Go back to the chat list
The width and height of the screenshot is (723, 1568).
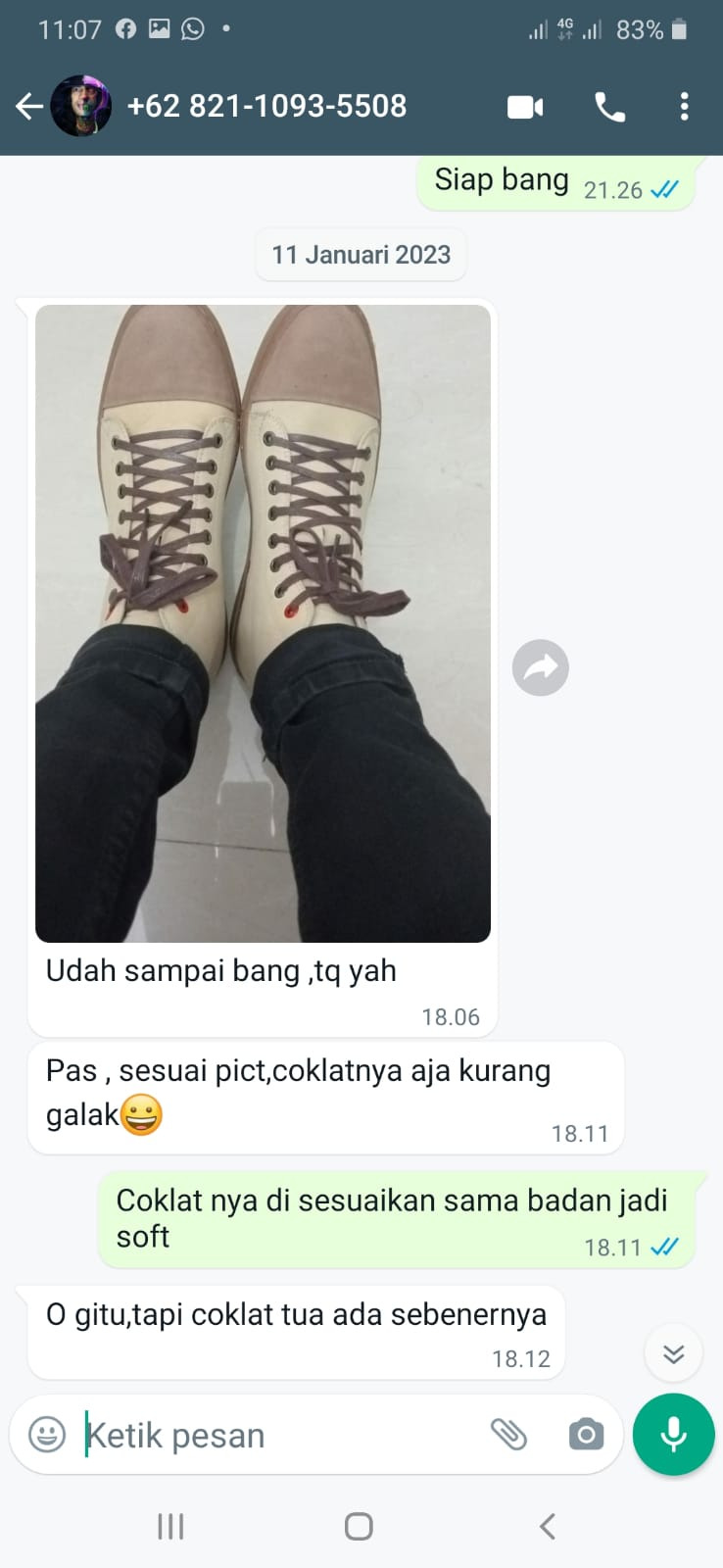29,106
